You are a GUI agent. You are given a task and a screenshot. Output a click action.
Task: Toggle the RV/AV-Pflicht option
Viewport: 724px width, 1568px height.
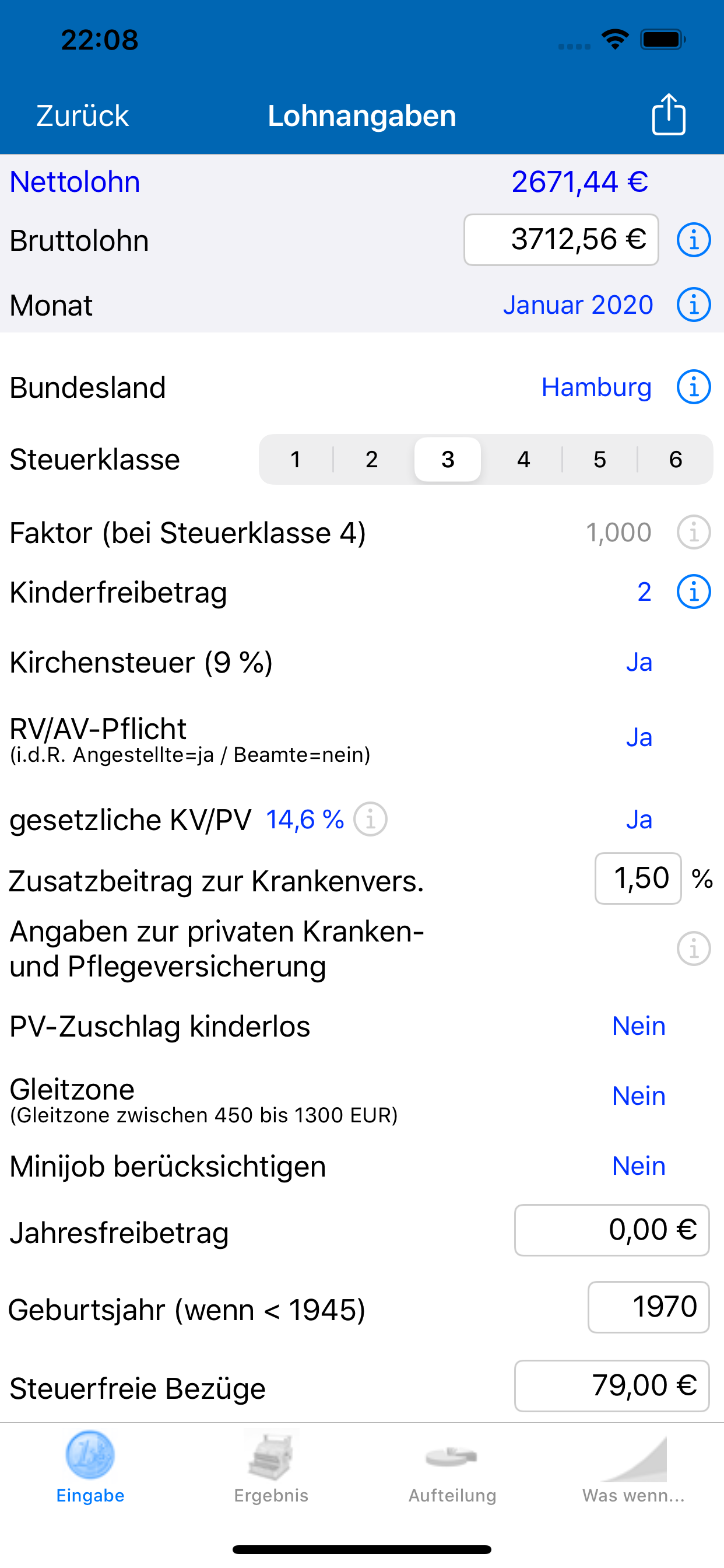click(639, 738)
